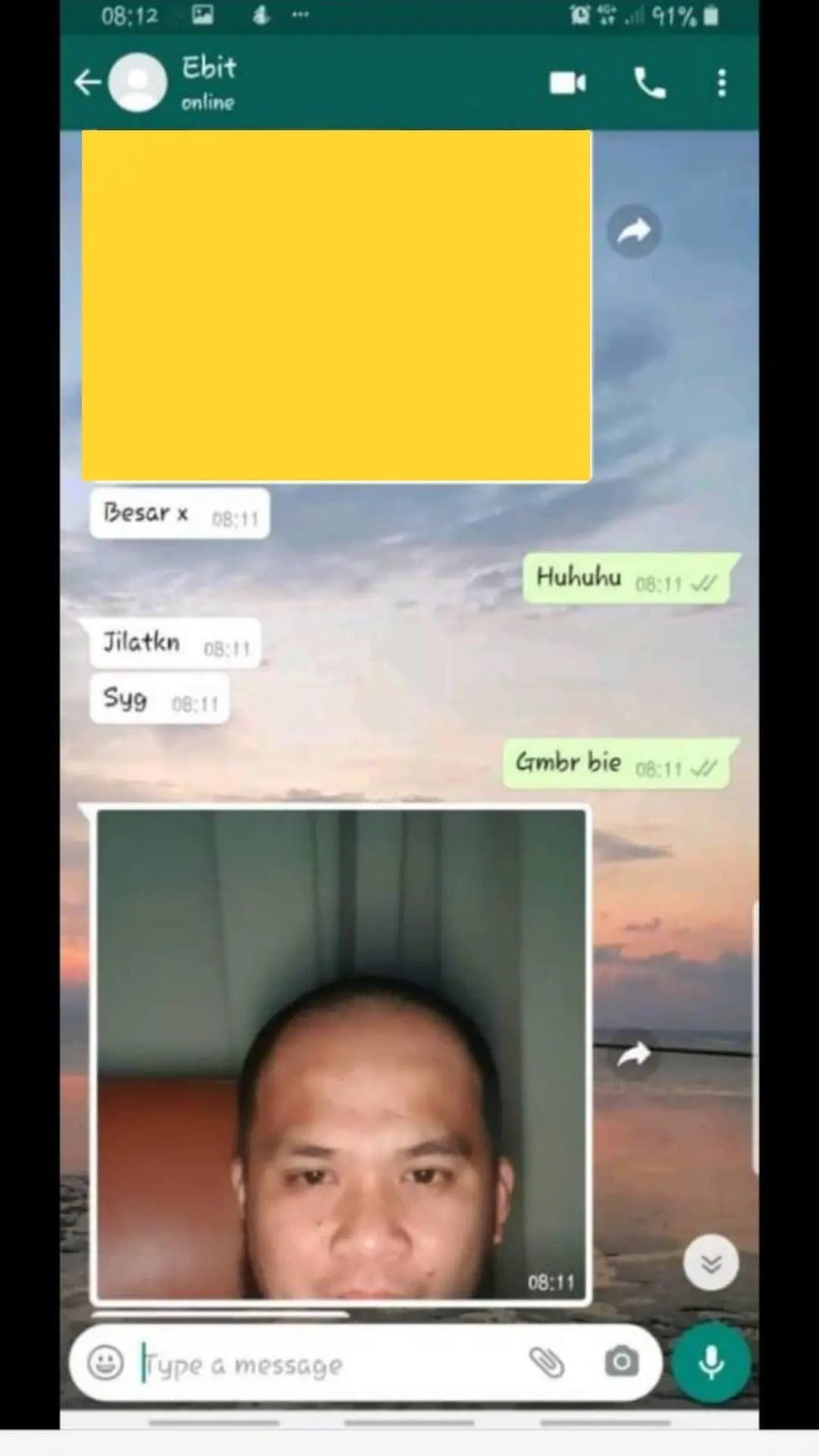Open the emoji picker

(105, 1363)
